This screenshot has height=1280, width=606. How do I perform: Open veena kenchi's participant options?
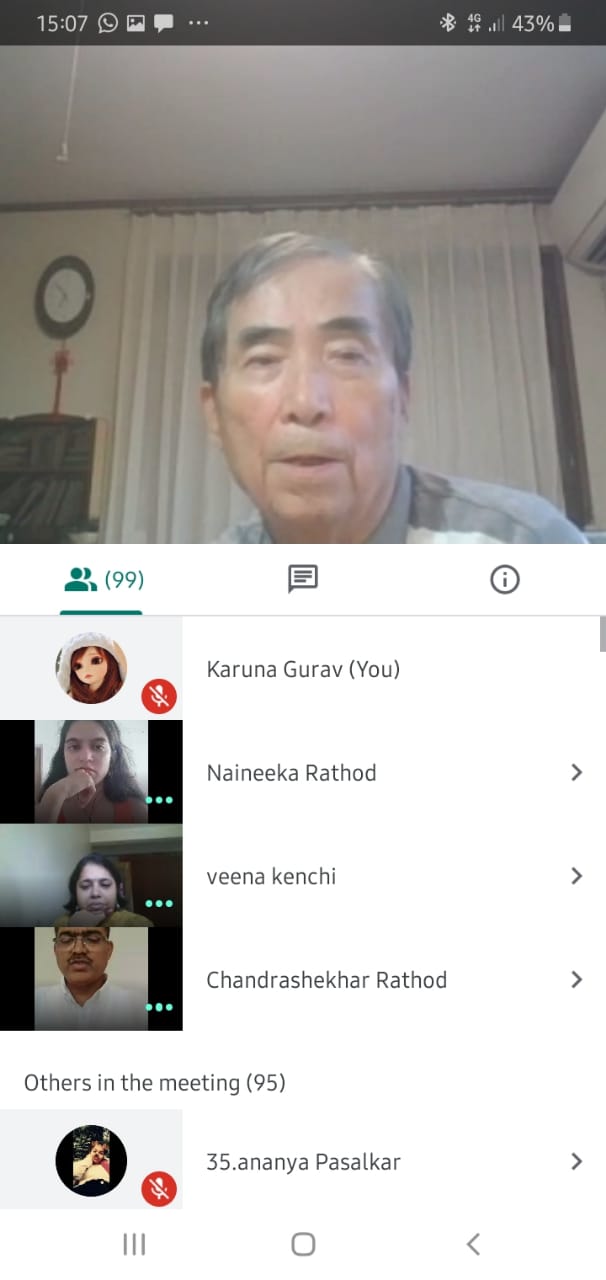tap(576, 876)
